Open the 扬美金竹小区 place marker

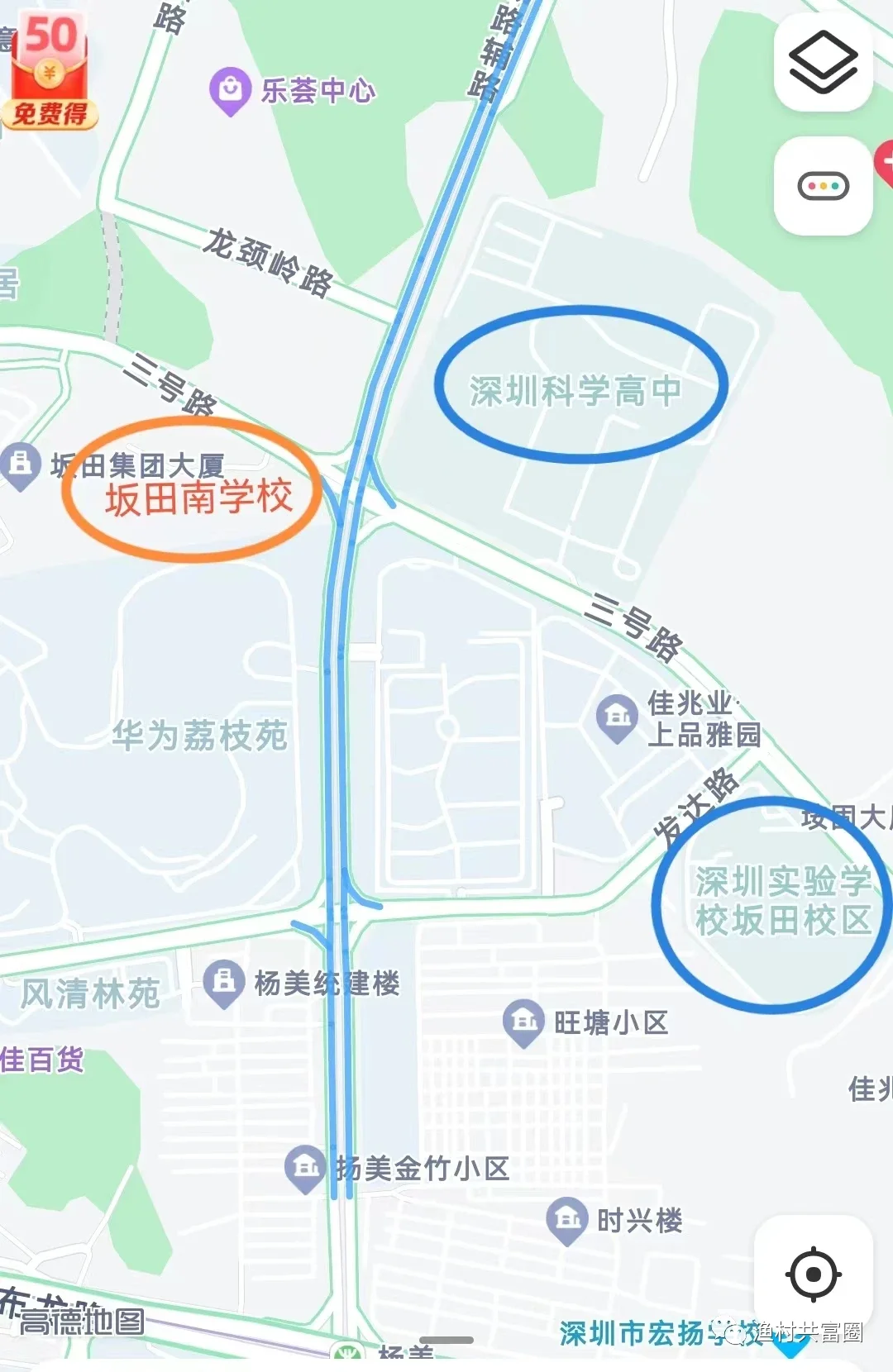[305, 1167]
